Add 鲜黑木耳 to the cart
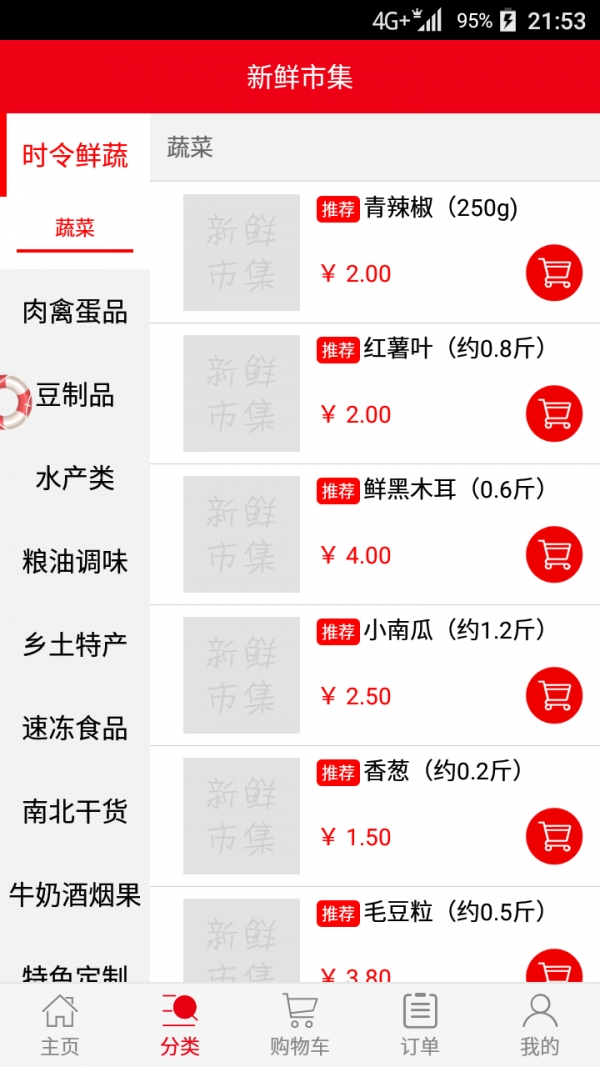 tap(554, 554)
